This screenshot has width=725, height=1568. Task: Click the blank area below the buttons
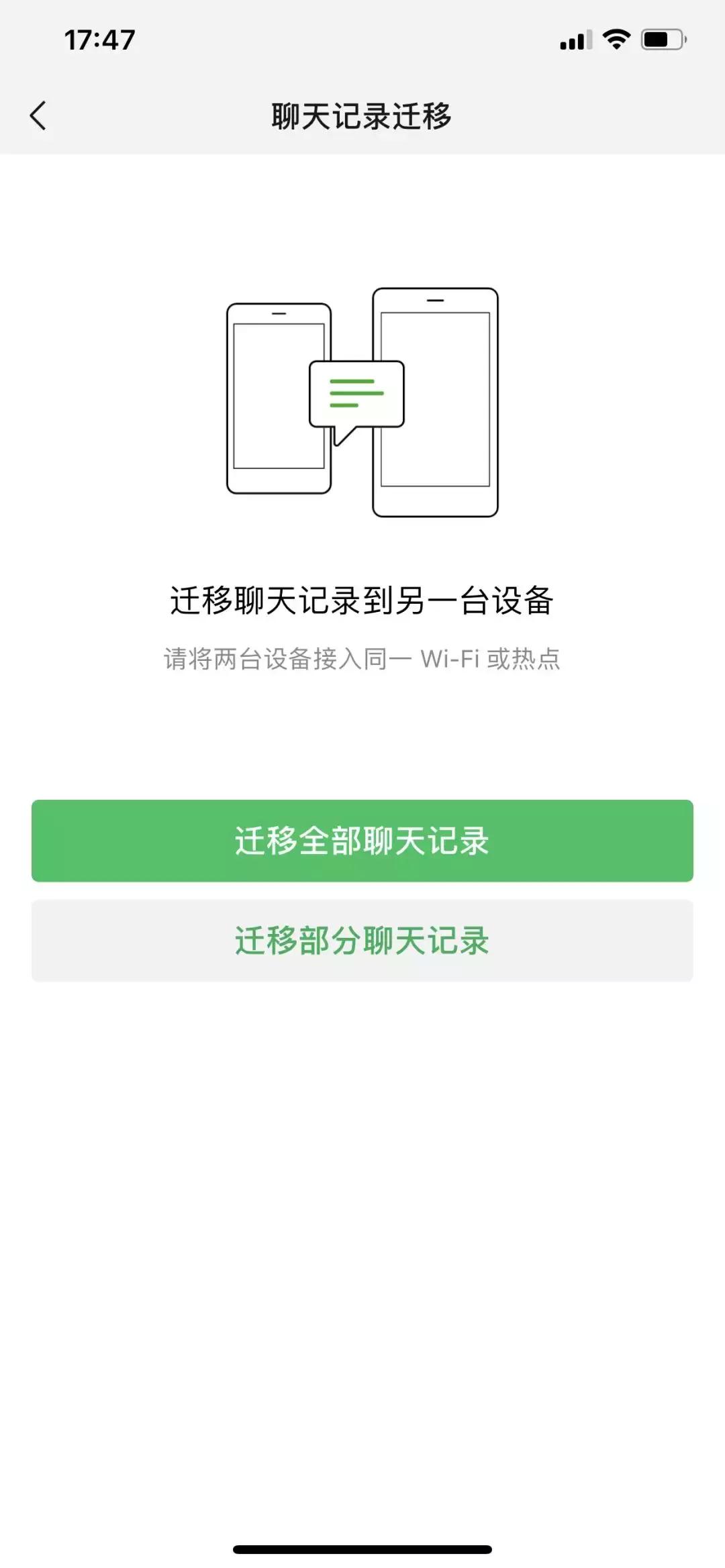tap(362, 1174)
